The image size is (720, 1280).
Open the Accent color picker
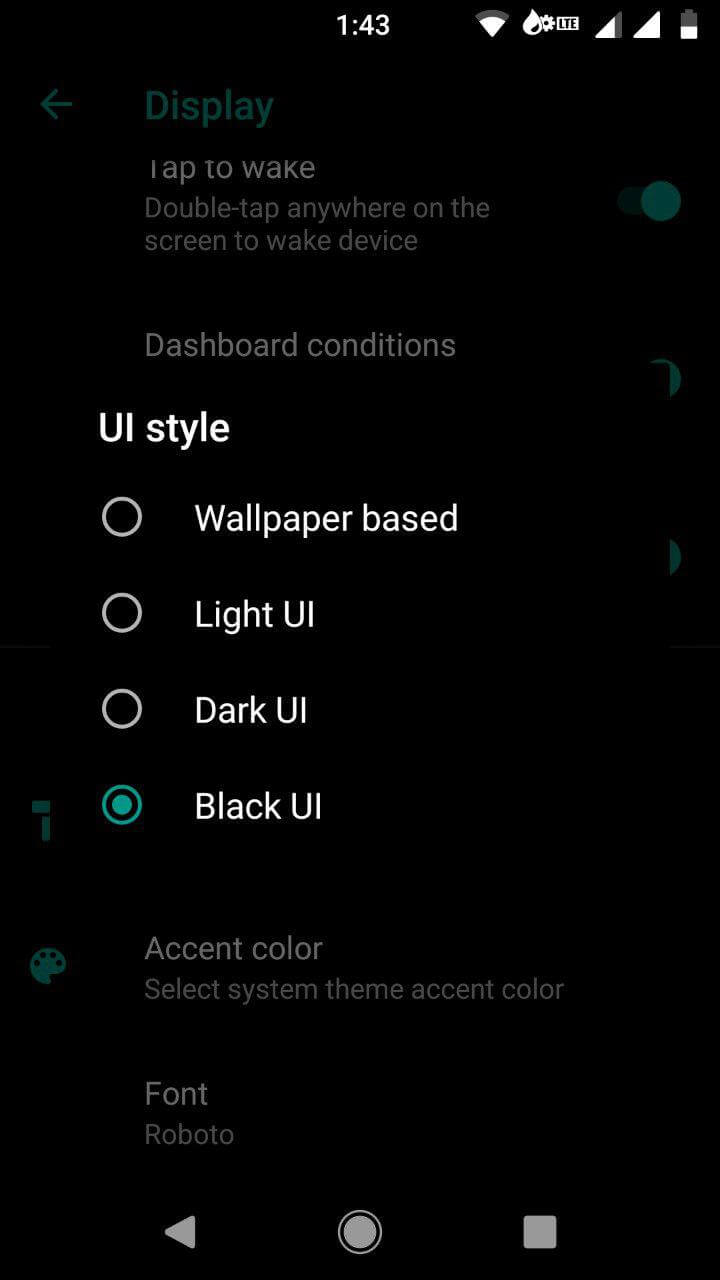(233, 948)
